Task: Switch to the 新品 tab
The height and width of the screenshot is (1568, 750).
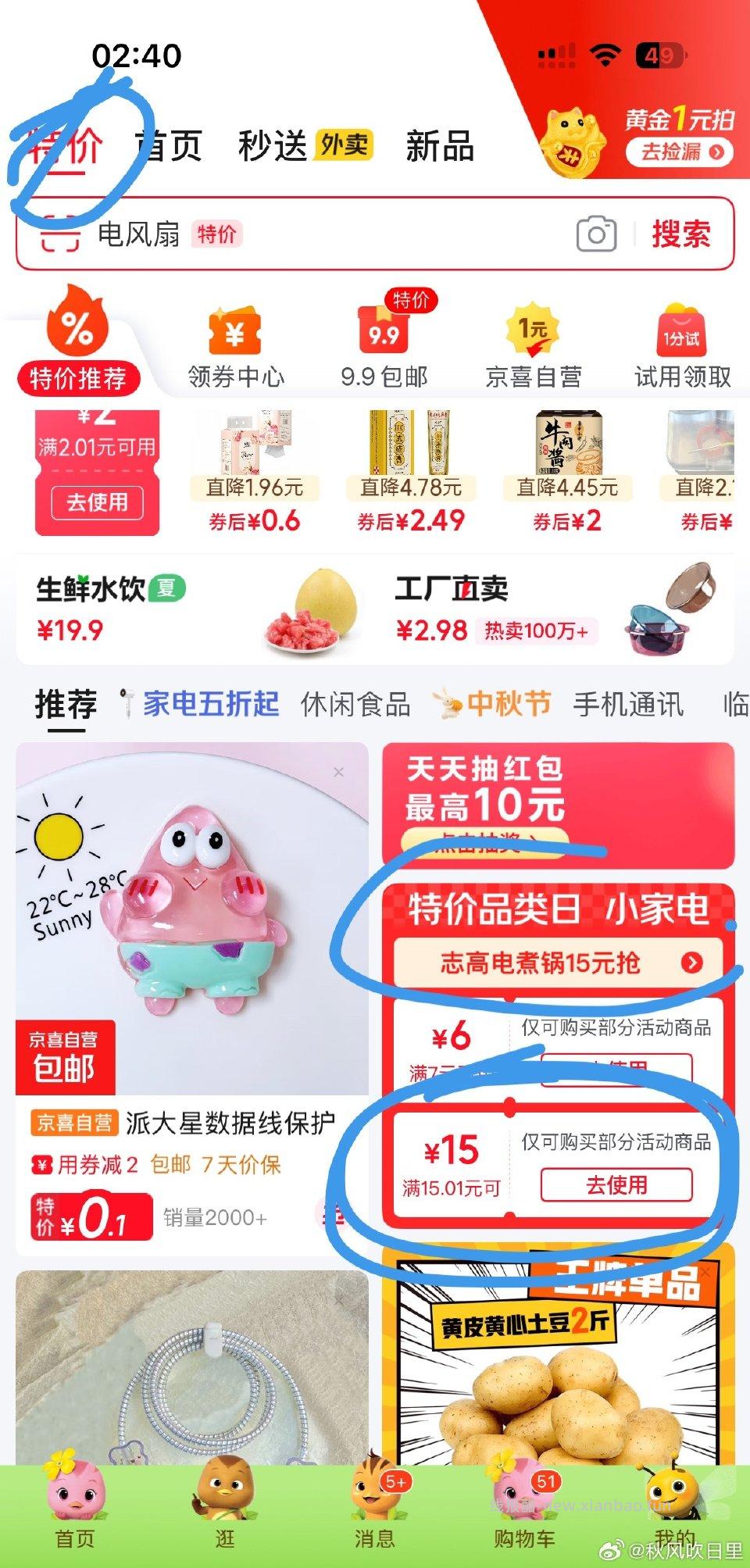Action: [x=438, y=145]
